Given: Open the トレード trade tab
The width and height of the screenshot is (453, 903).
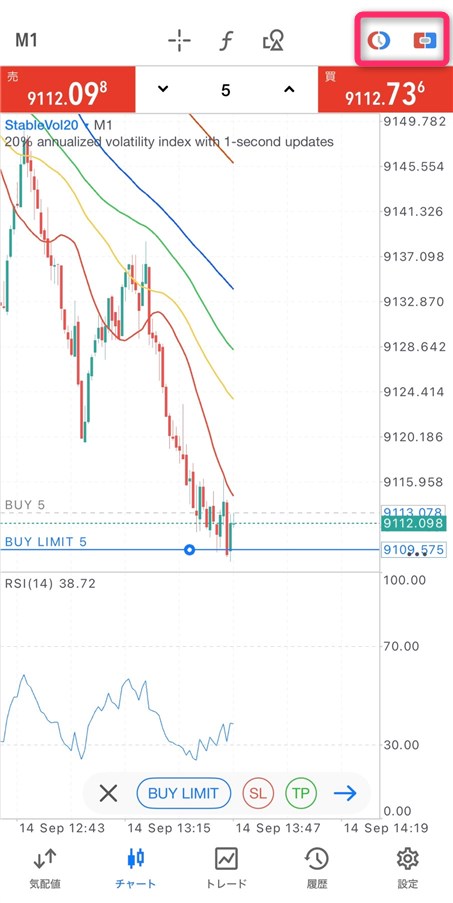Looking at the screenshot, I should coord(226,868).
